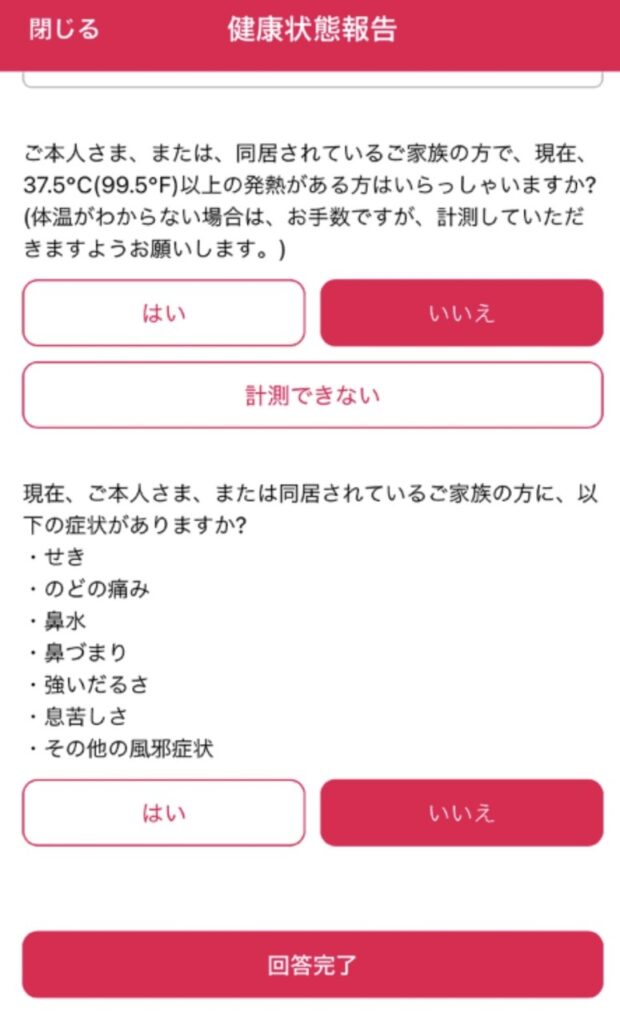This screenshot has height=1024, width=620.
Task: Select はい for the symptoms question
Action: (x=164, y=812)
